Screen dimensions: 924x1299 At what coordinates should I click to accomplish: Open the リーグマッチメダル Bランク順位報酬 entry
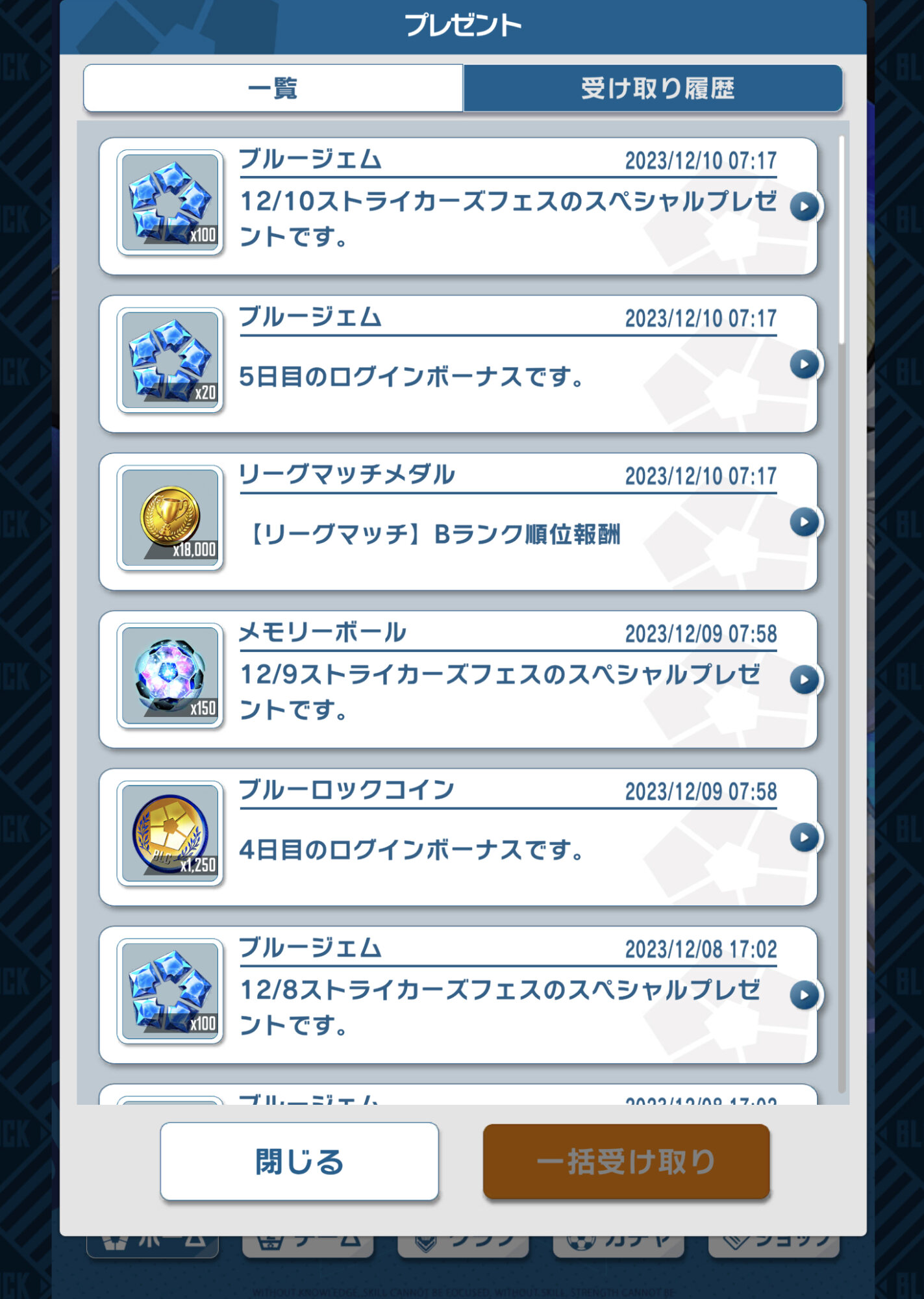tap(805, 522)
